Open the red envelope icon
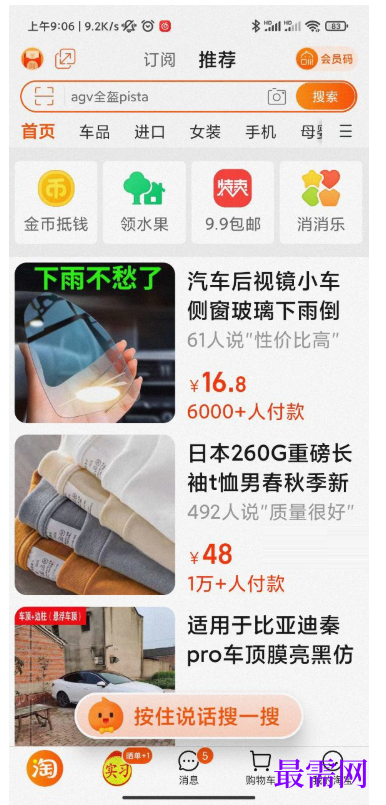This screenshot has width=386, height=805. click(32, 59)
